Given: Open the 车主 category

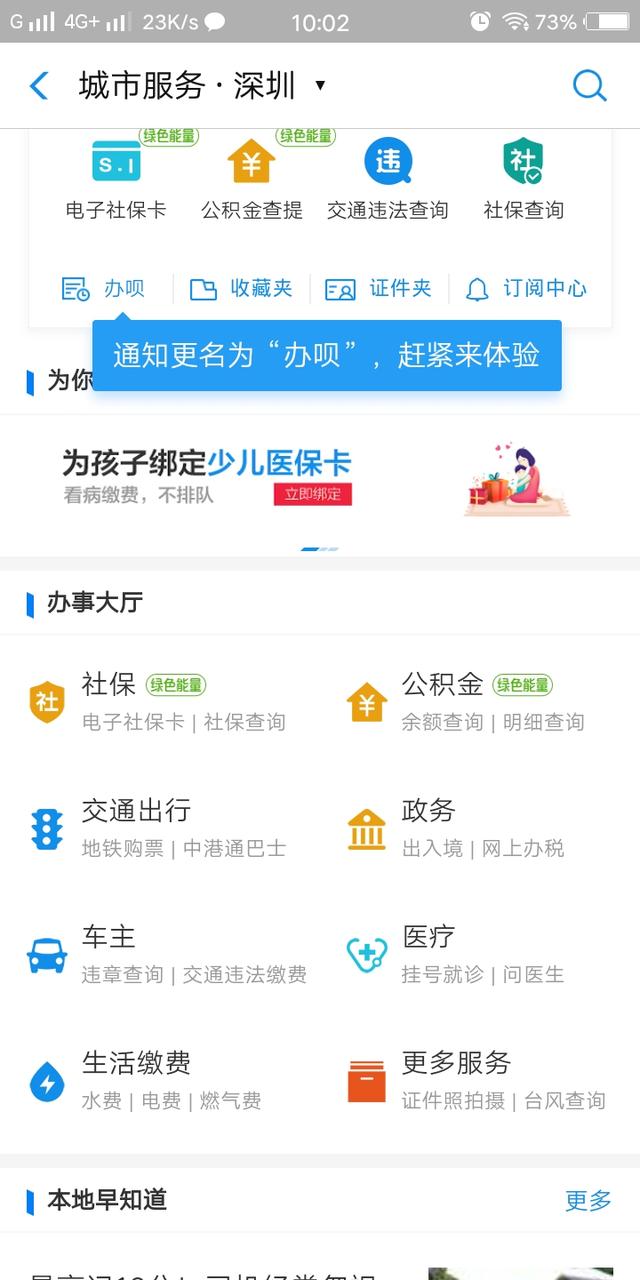Looking at the screenshot, I should coord(160,955).
